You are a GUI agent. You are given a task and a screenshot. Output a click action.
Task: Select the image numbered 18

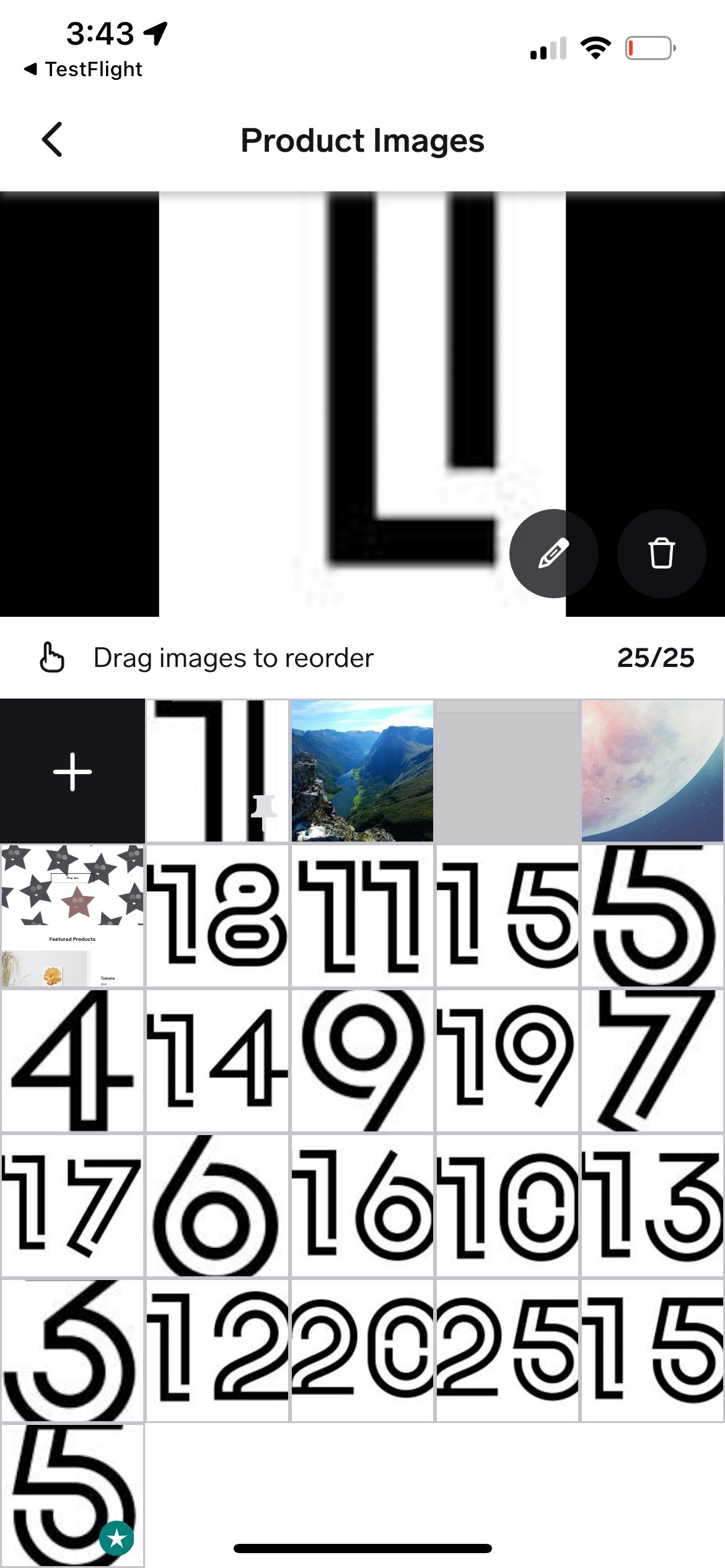pyautogui.click(x=217, y=916)
